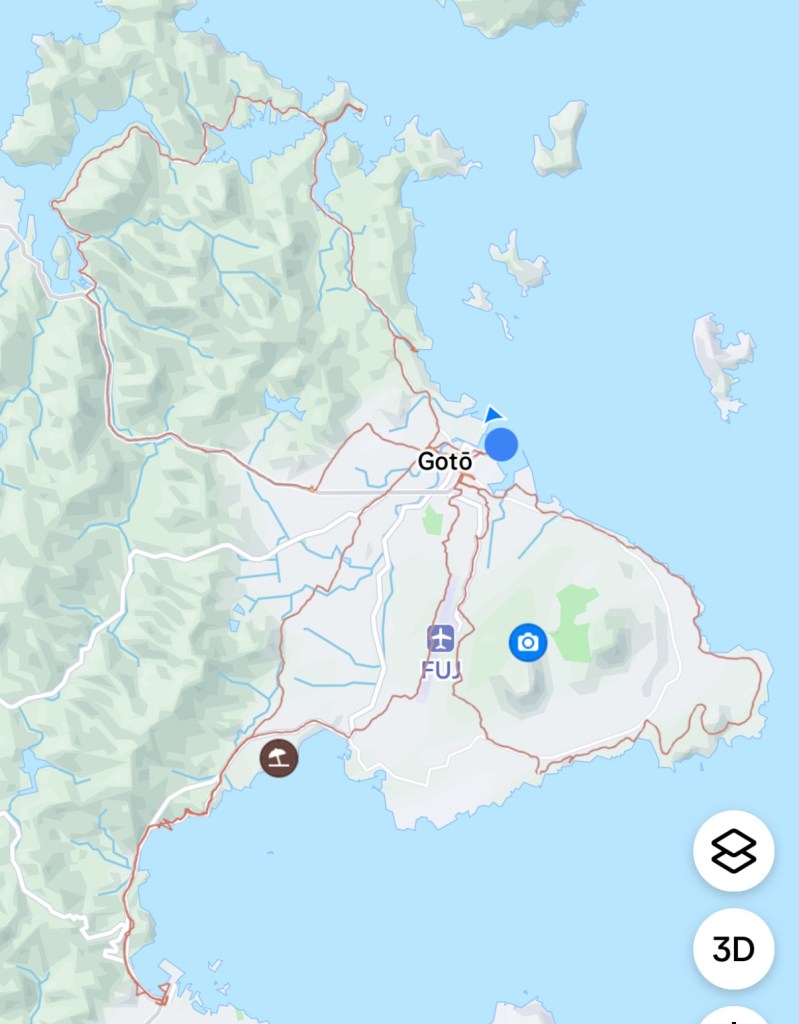Viewport: 799px width, 1024px height.
Task: Tap the FUJ airport marker
Action: (x=440, y=638)
